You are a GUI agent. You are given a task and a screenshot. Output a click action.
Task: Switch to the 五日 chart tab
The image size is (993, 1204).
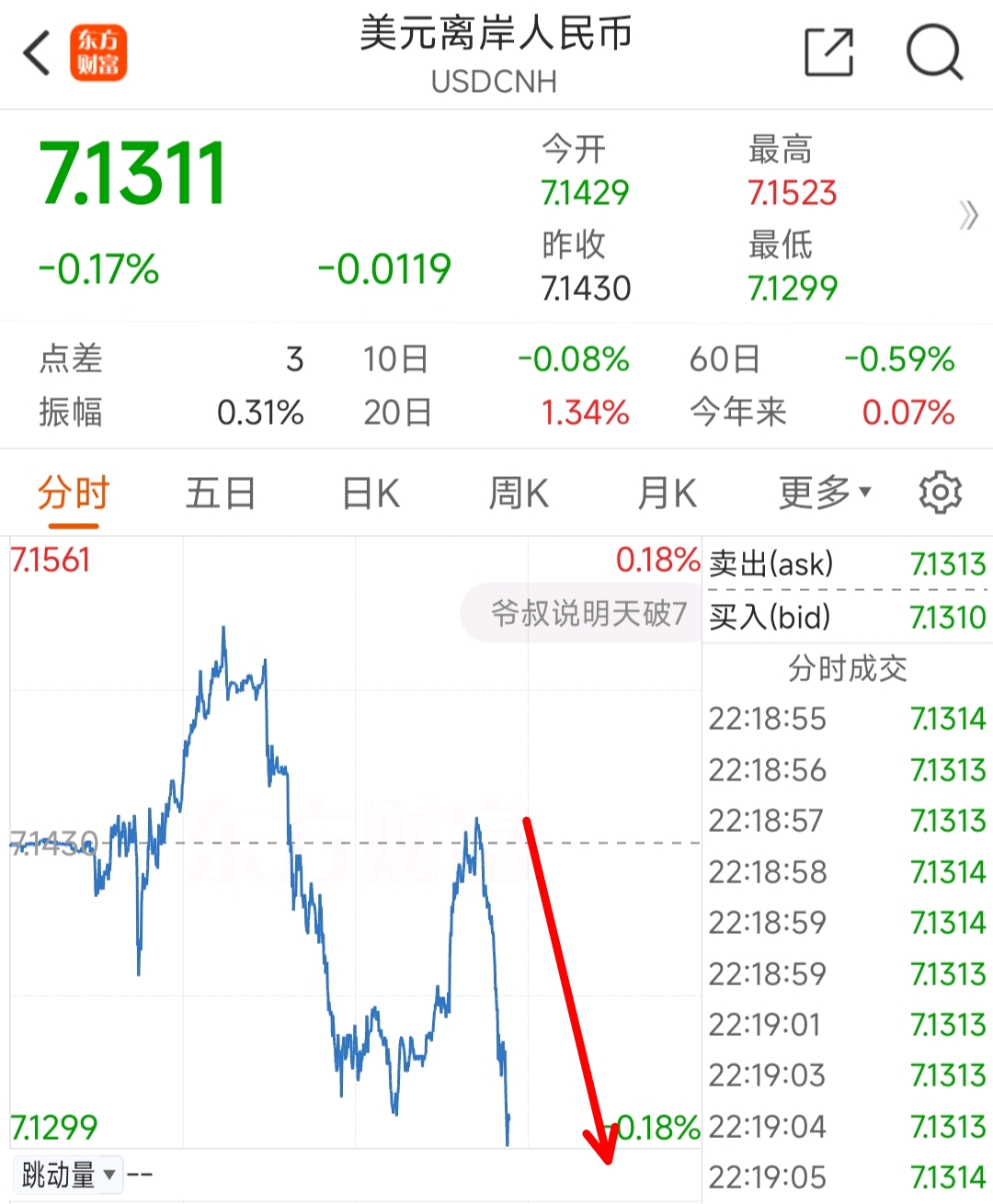coord(221,493)
